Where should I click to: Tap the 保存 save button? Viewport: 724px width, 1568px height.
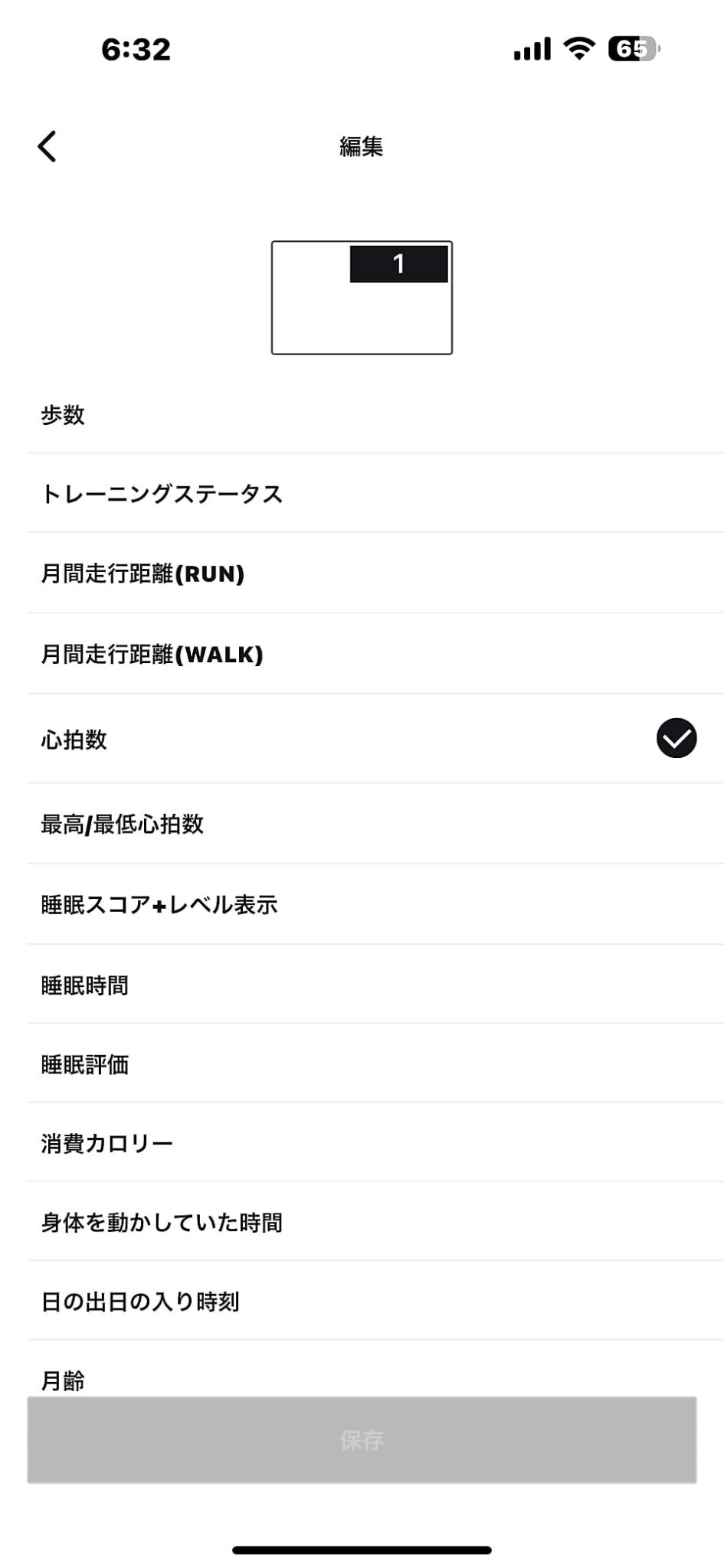pos(362,1439)
